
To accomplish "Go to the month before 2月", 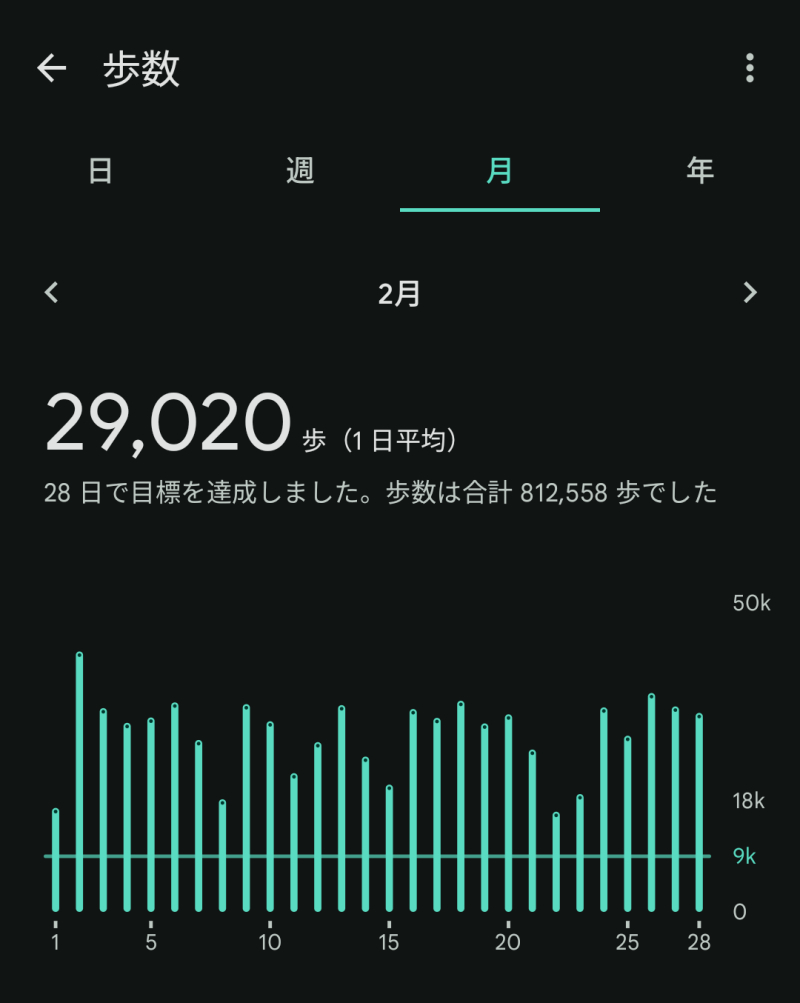I will click(52, 293).
